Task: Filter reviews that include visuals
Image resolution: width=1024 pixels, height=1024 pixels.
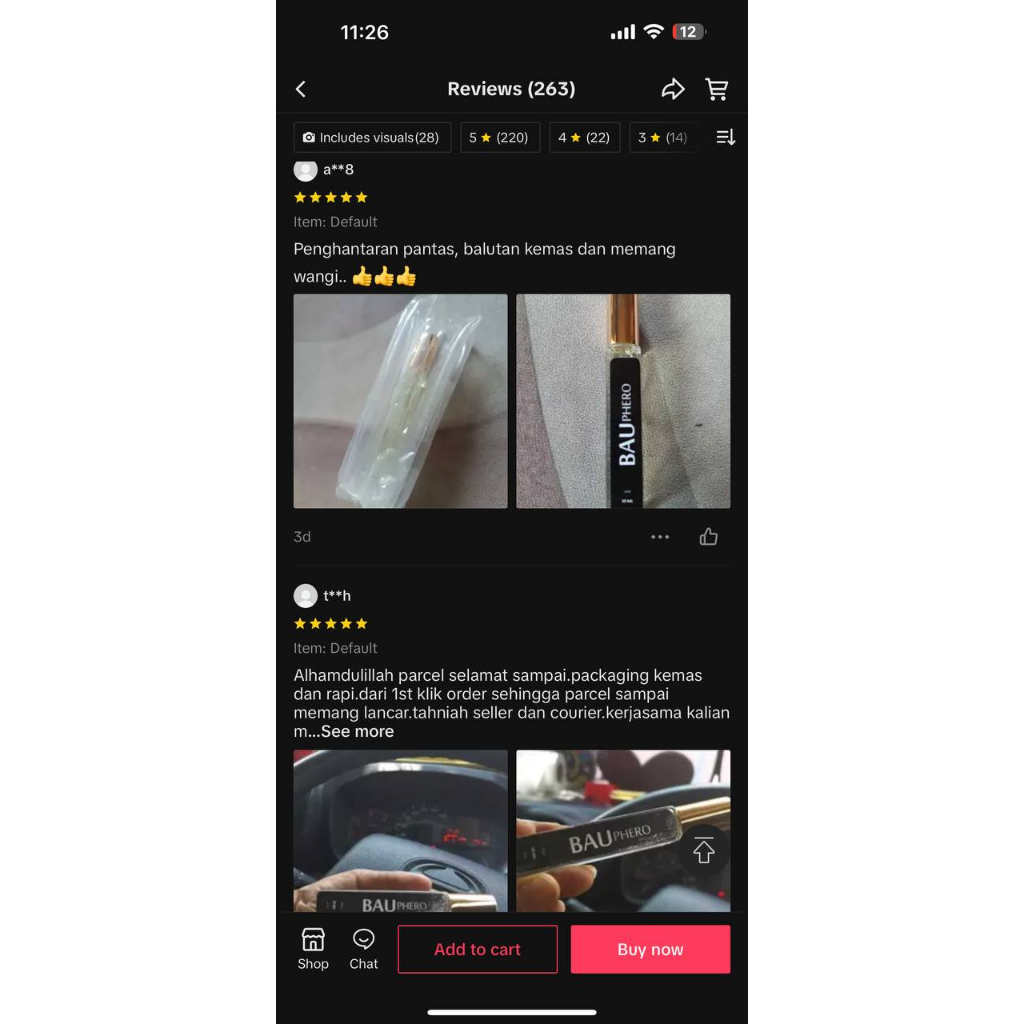Action: click(372, 137)
